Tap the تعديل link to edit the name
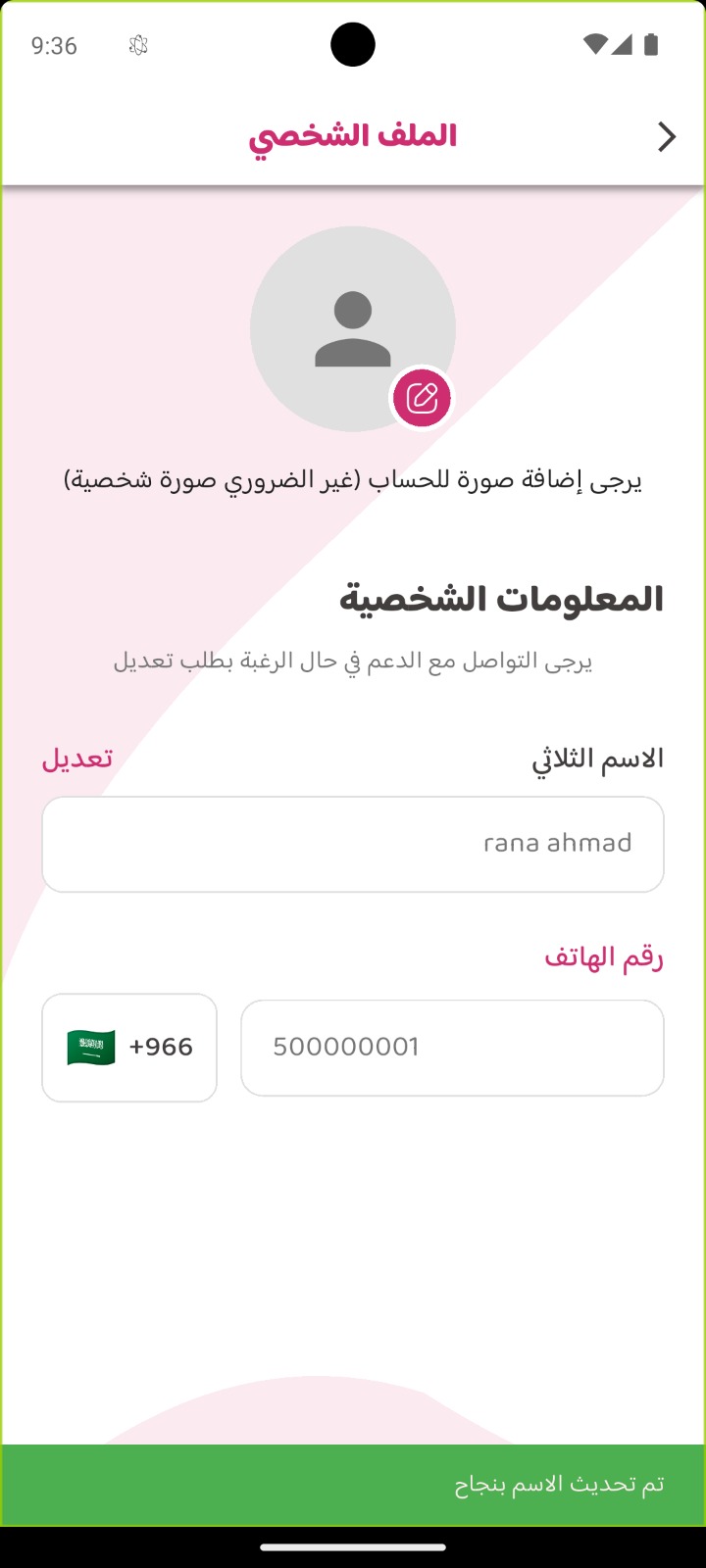 tap(77, 758)
